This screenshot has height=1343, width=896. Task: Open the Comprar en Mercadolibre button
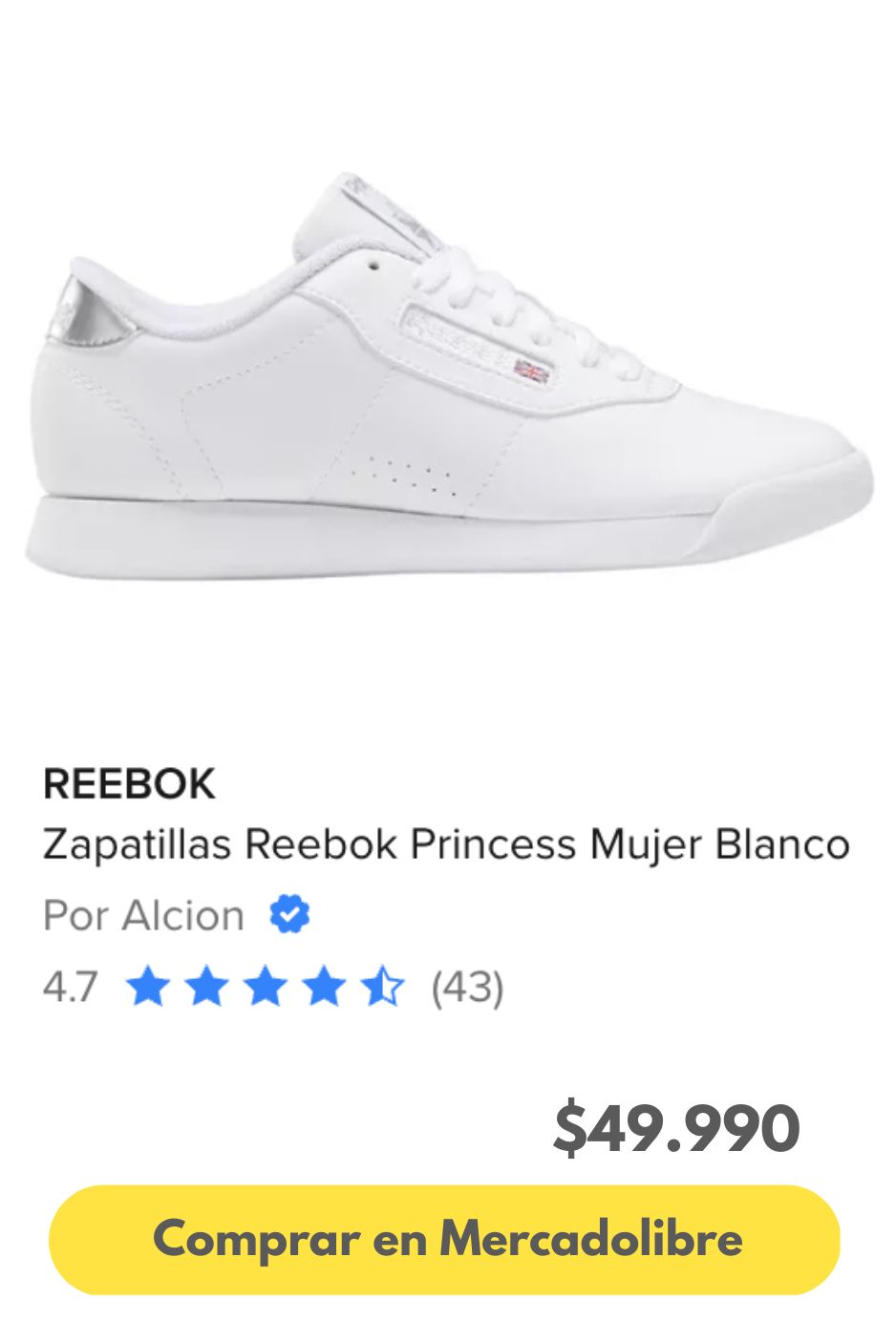(448, 1239)
